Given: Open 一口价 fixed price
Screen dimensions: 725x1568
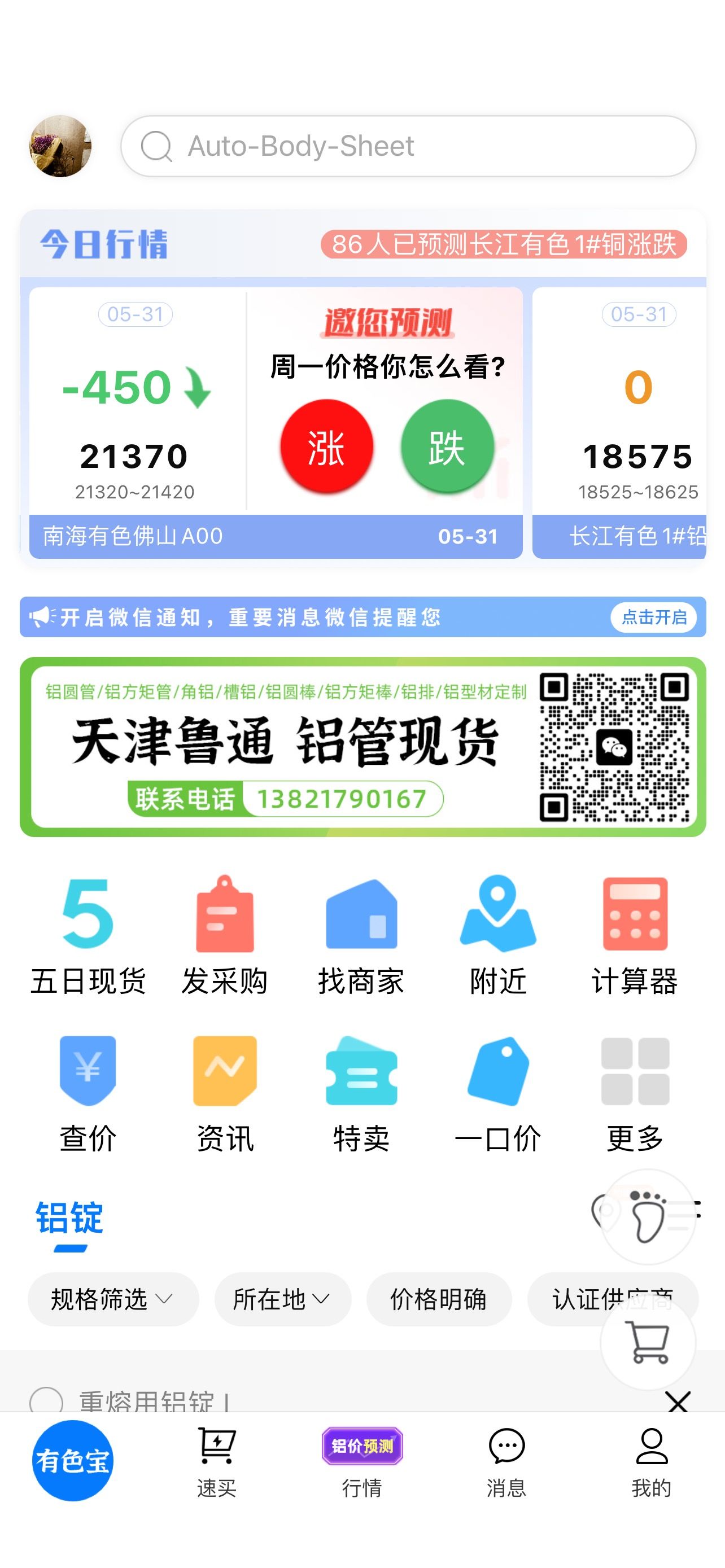Looking at the screenshot, I should pos(498,1094).
